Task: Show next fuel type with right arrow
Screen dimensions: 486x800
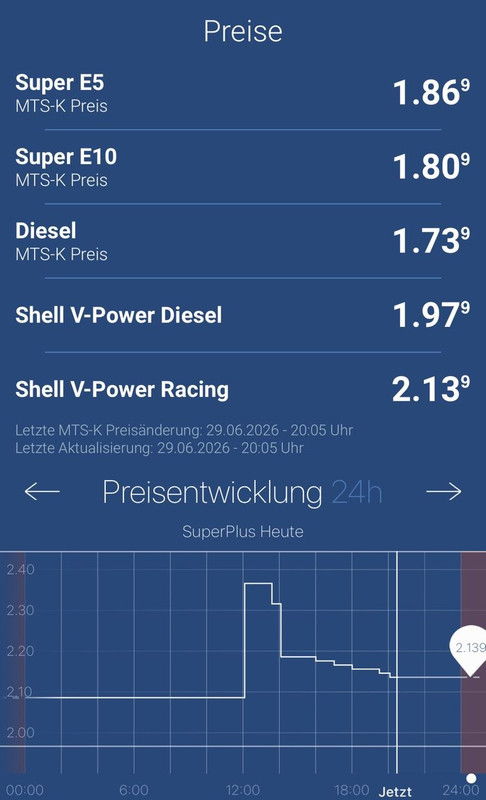Action: pos(444,492)
